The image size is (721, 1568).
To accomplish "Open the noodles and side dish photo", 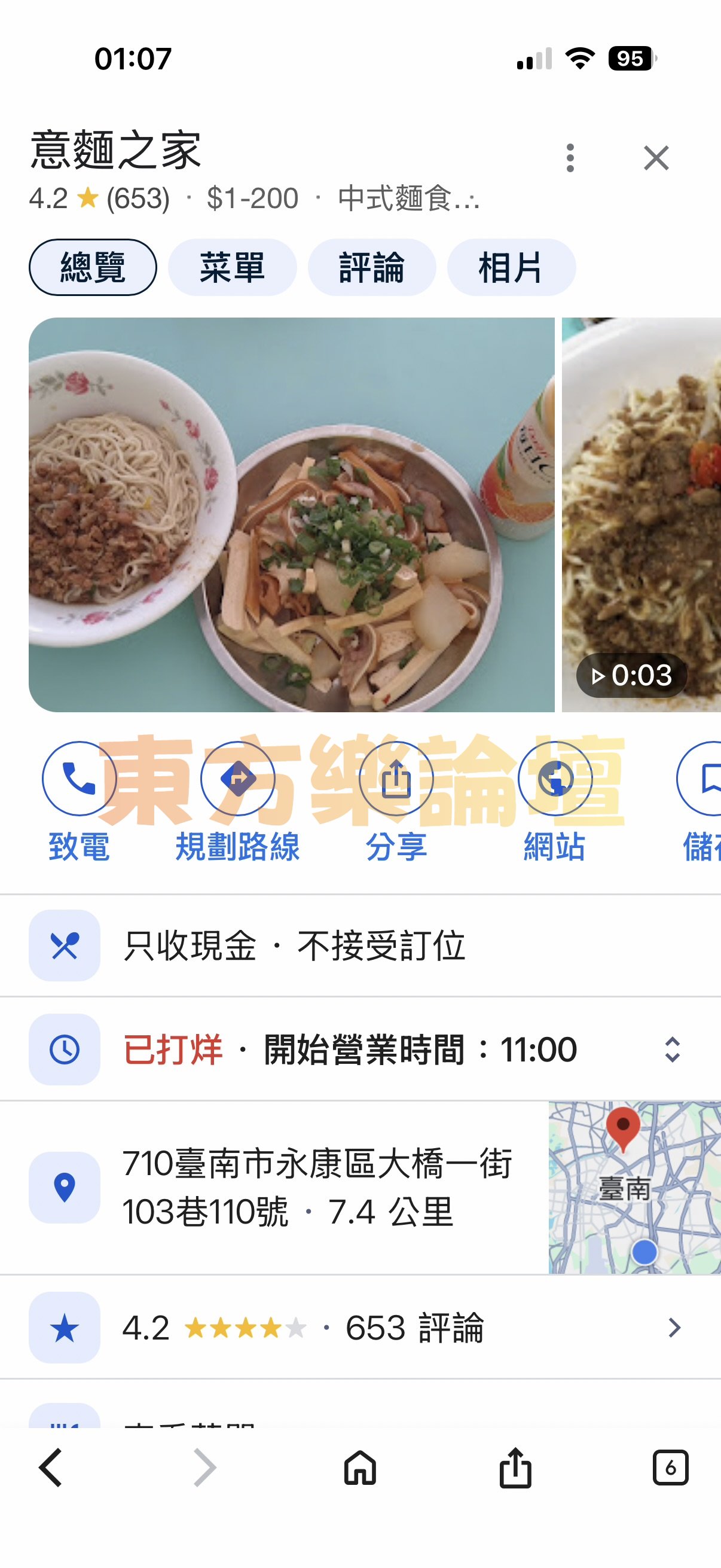I will coord(291,514).
